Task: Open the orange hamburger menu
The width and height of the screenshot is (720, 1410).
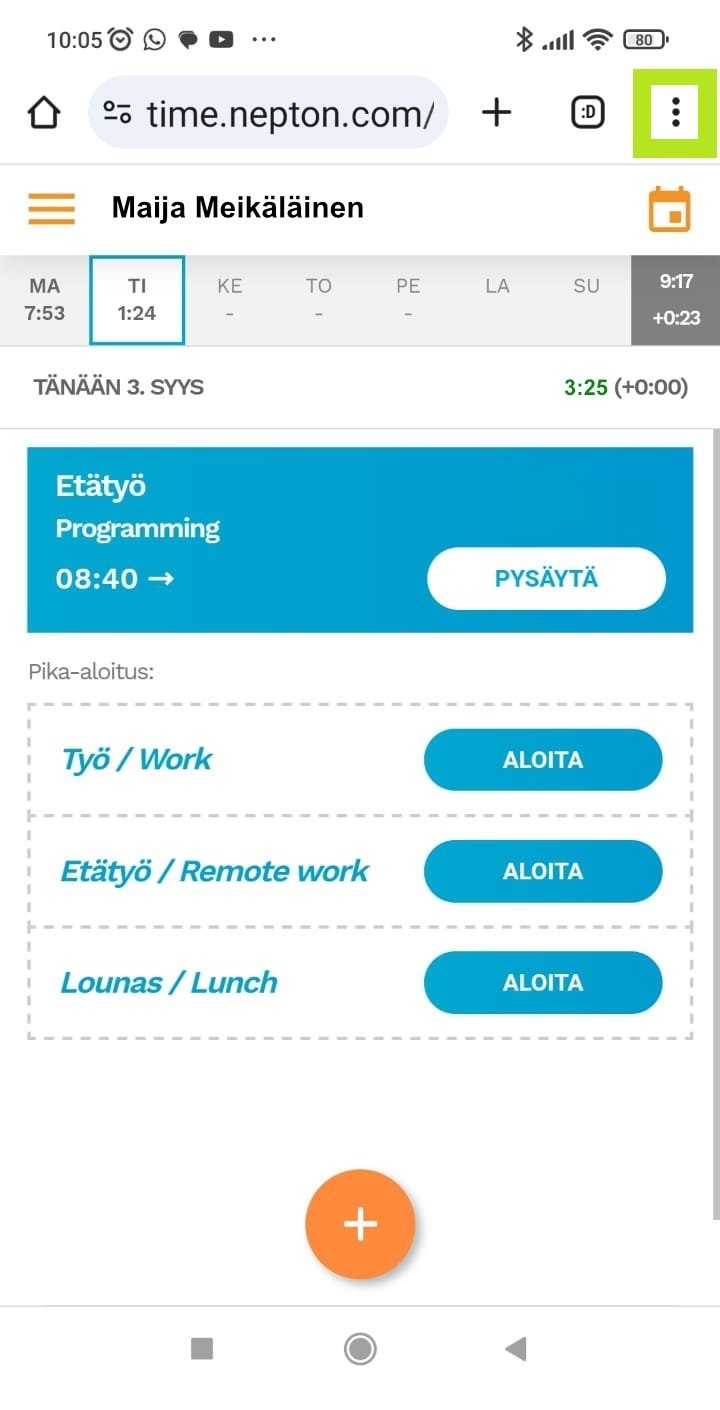Action: pyautogui.click(x=51, y=208)
